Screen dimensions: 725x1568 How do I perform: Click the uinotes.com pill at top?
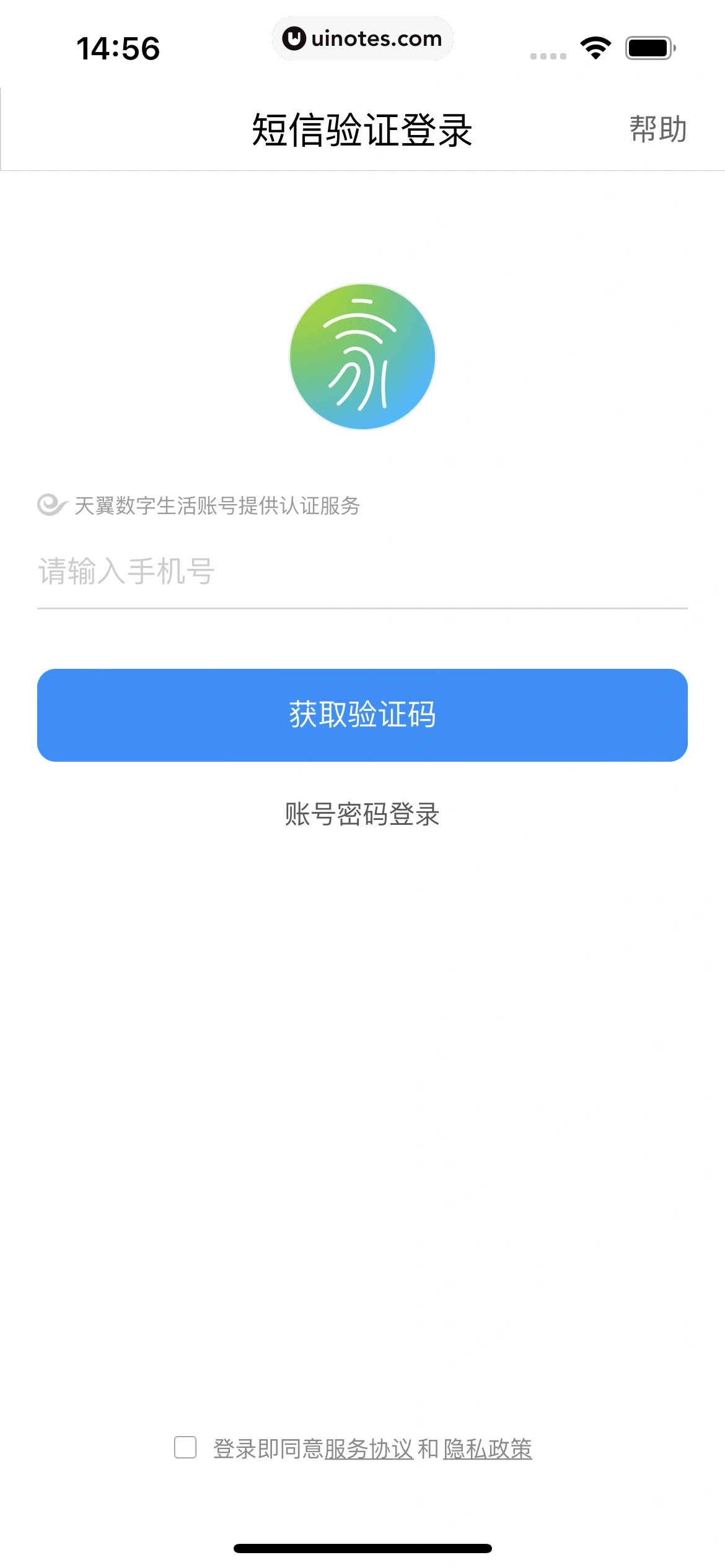362,38
